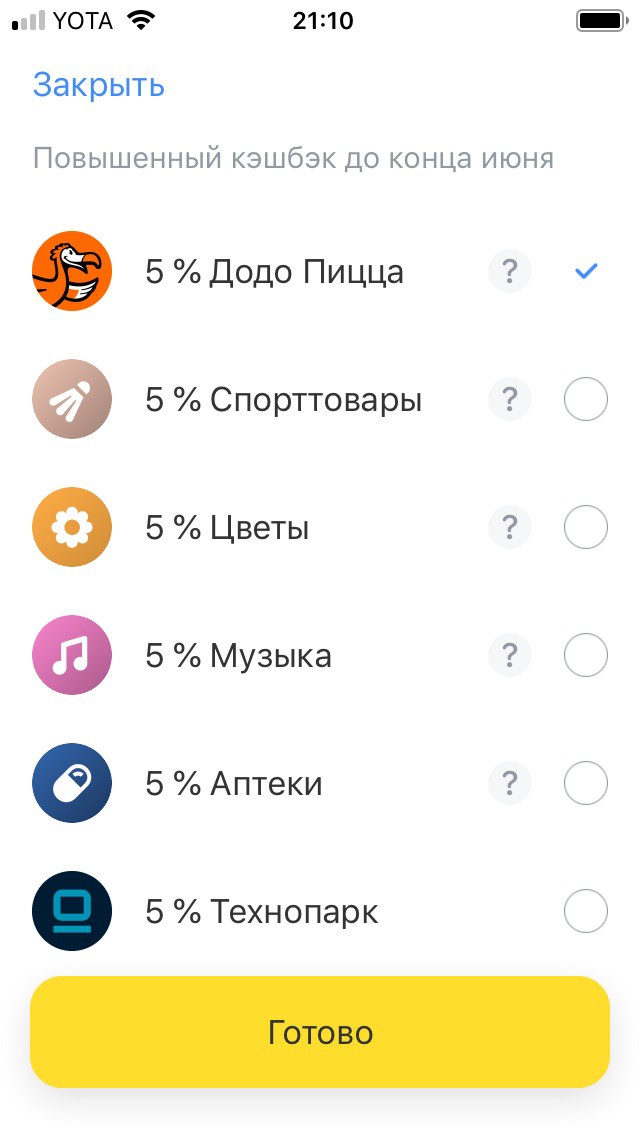
Task: Select the Спорттовары cashback option
Action: (x=586, y=399)
